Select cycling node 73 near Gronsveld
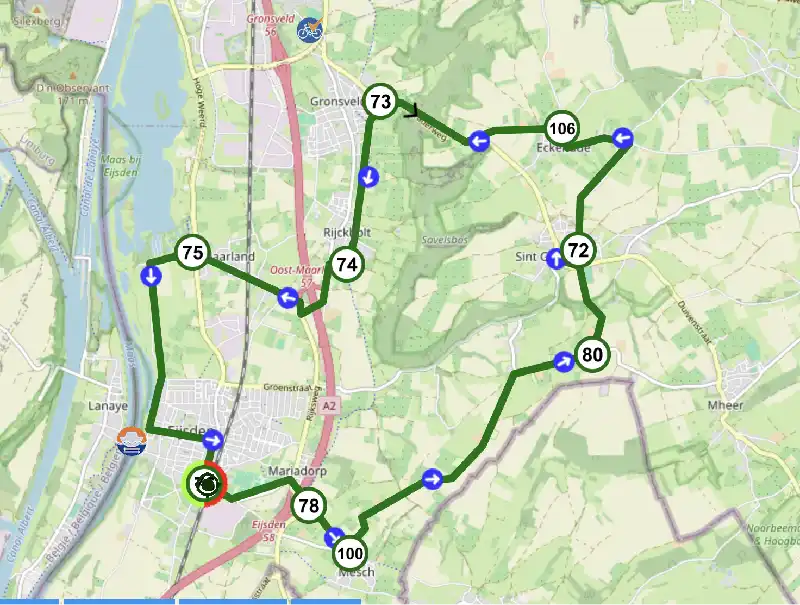 379,101
